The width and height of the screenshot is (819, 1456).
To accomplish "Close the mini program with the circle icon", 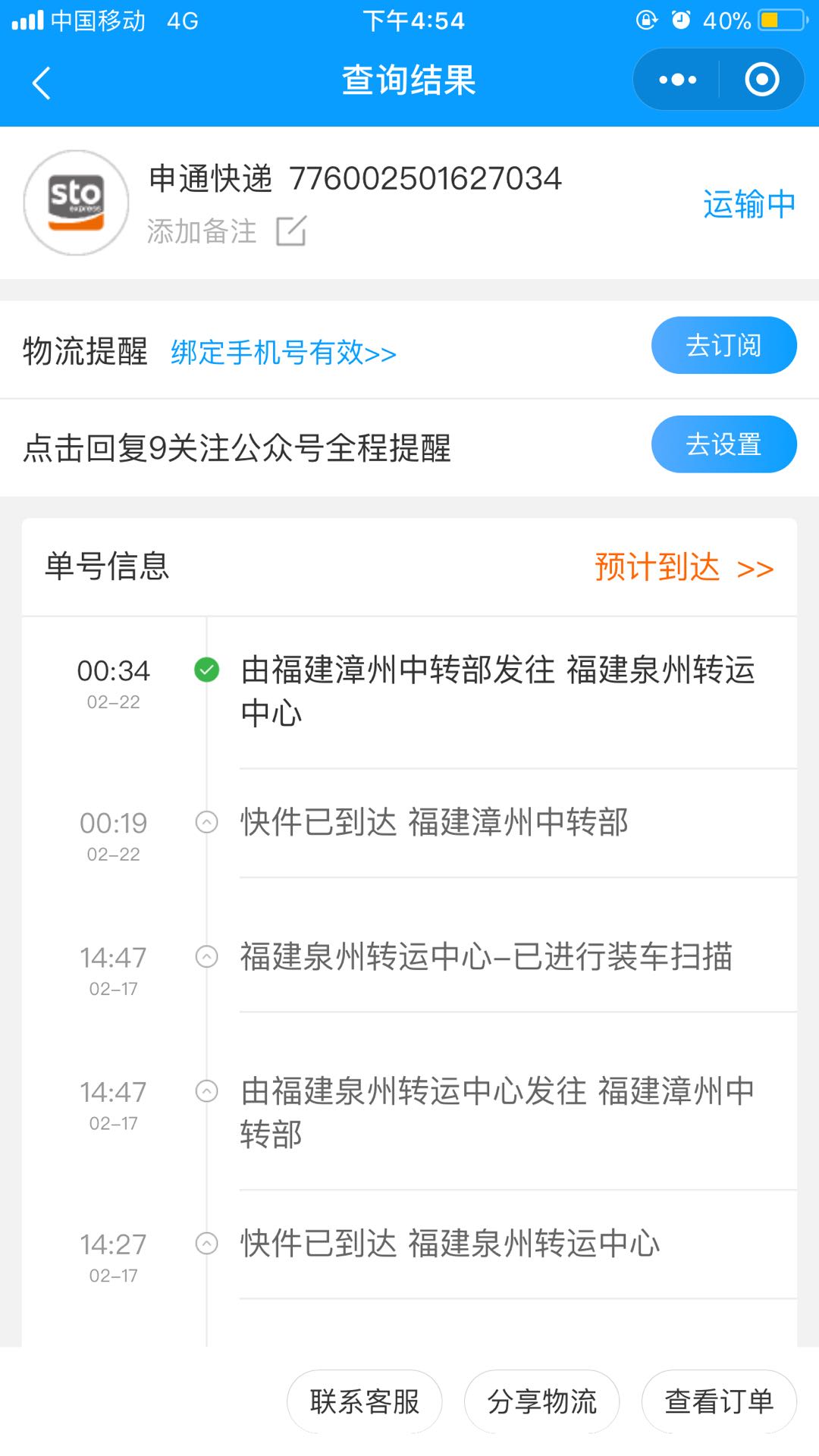I will tap(761, 80).
